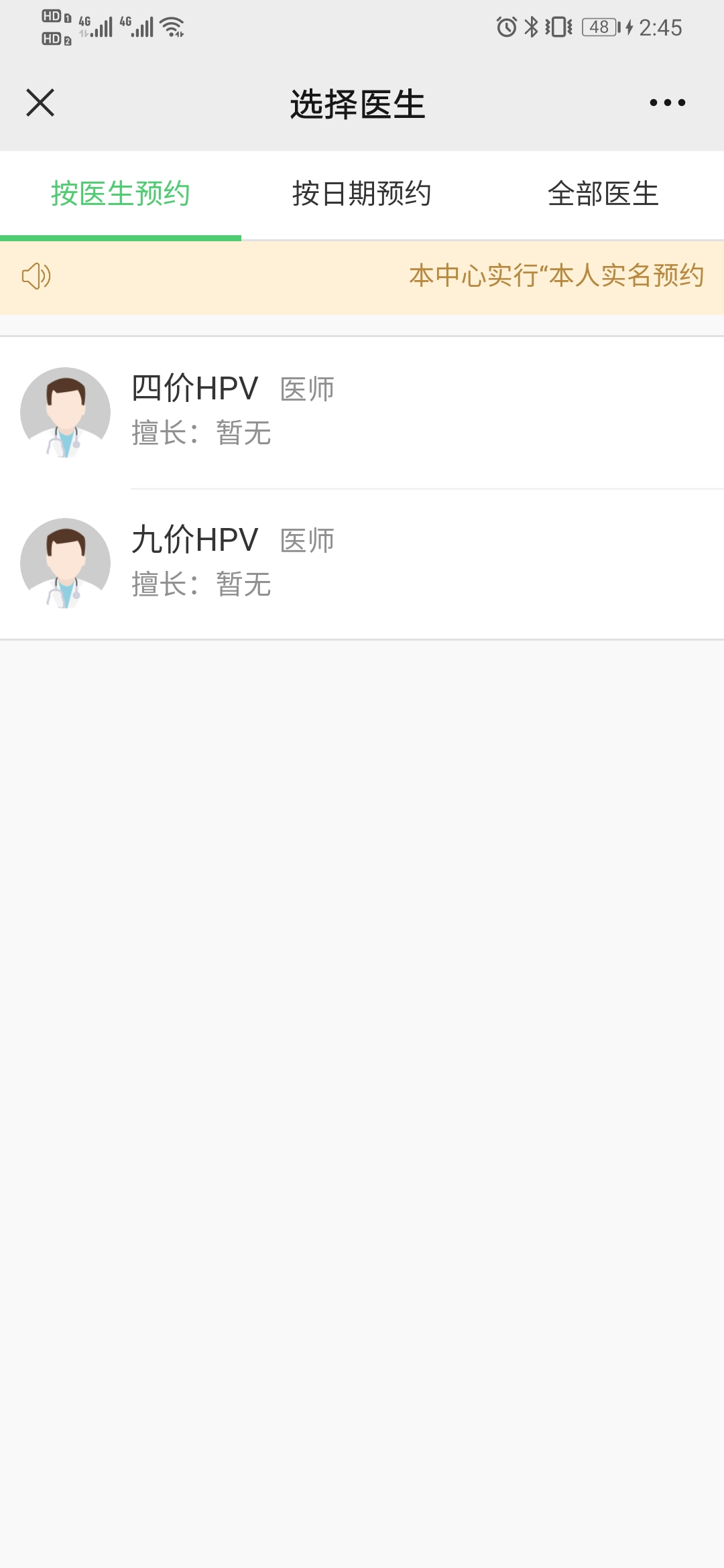Open the 本人实名预约 notice banner

[555, 276]
